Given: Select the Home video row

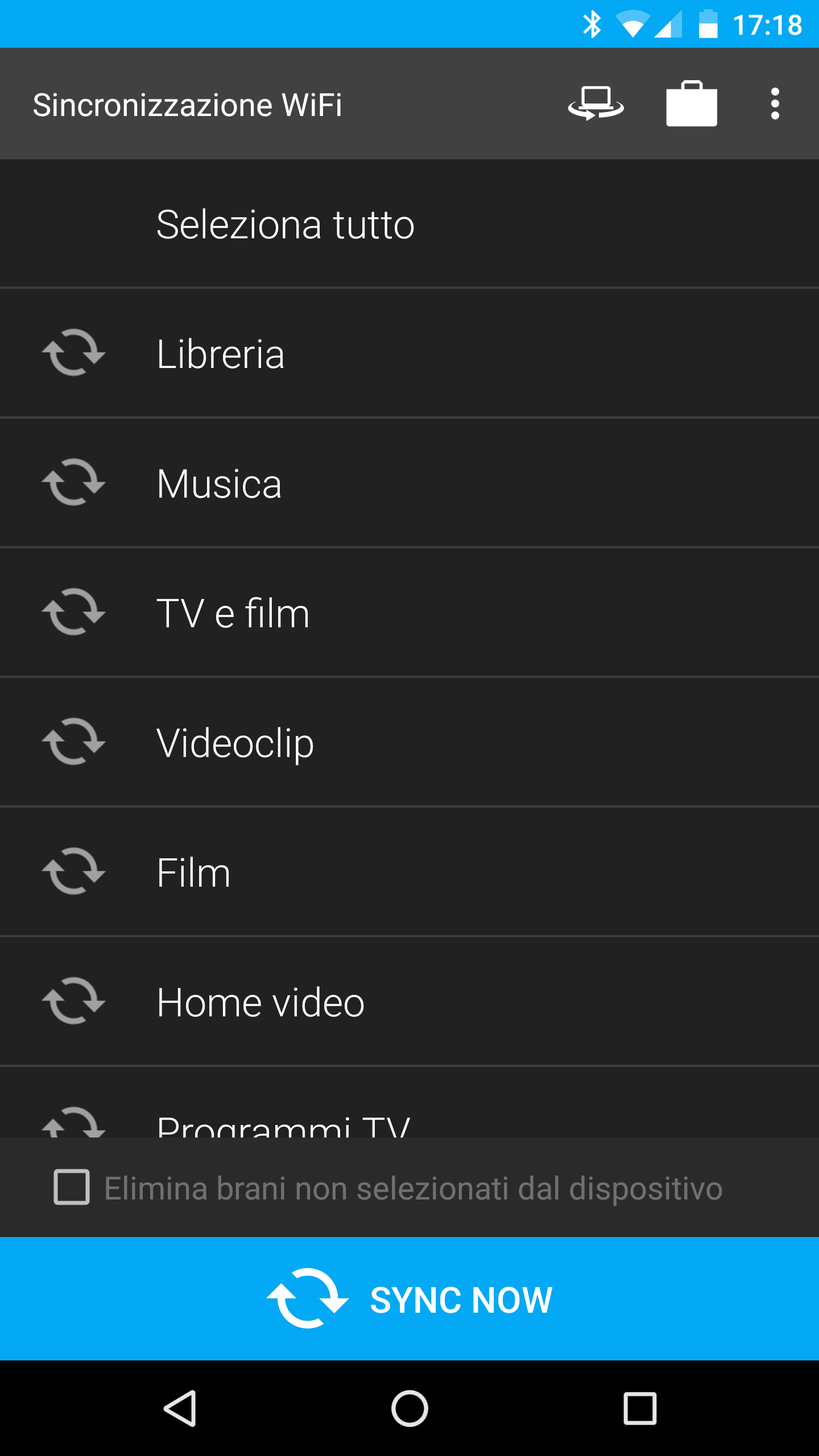Looking at the screenshot, I should 409,1002.
